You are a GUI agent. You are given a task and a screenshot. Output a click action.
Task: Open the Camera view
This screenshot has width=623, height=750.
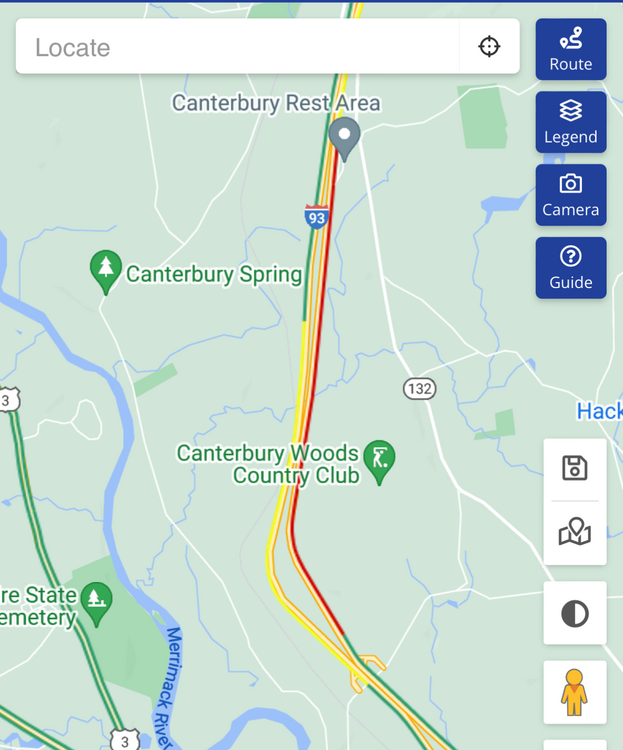point(570,195)
